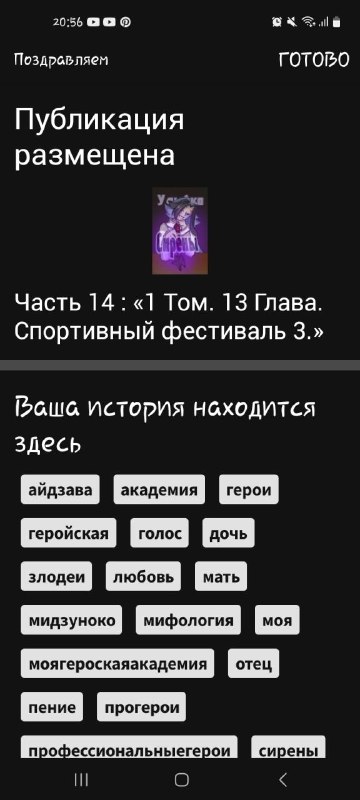Tap the сирены tag chip

tap(288, 746)
